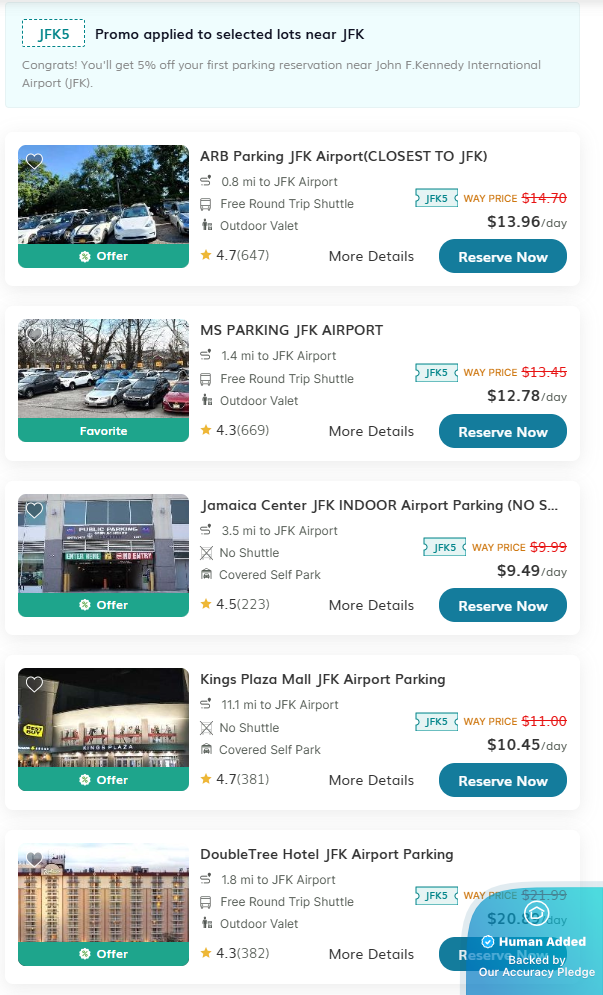Open the Kings Plaza Mall parking photo
The width and height of the screenshot is (603, 995).
tap(103, 718)
